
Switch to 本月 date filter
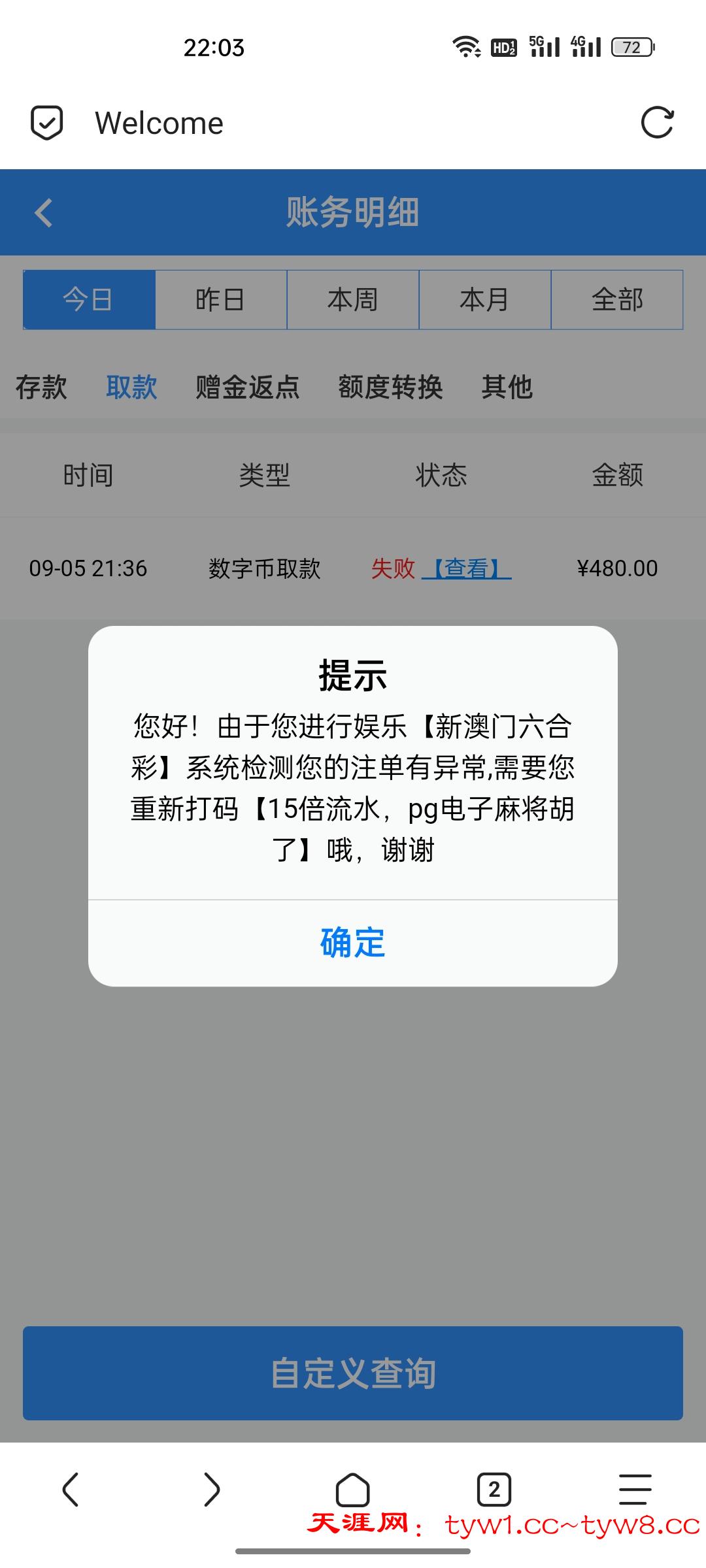click(x=485, y=300)
